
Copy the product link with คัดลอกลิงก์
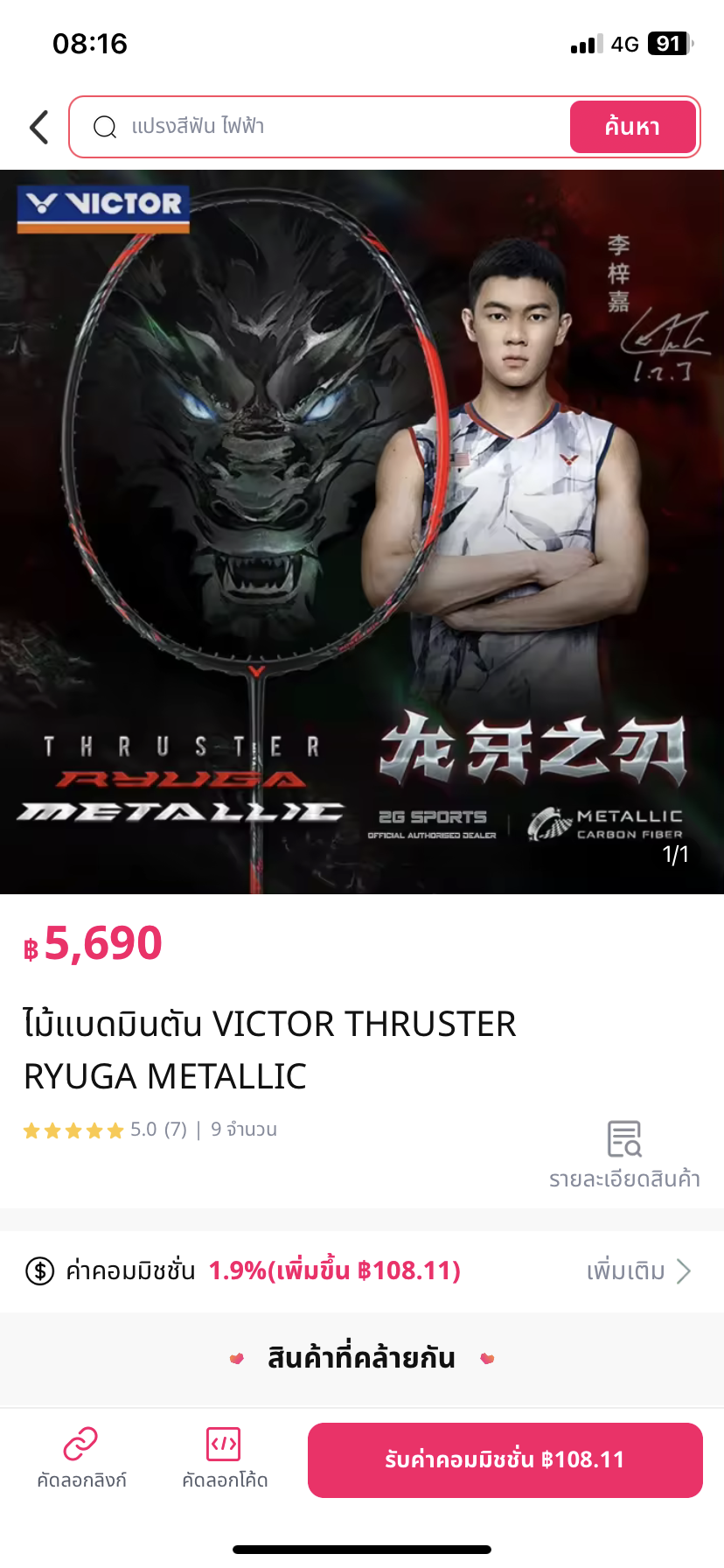81,1459
